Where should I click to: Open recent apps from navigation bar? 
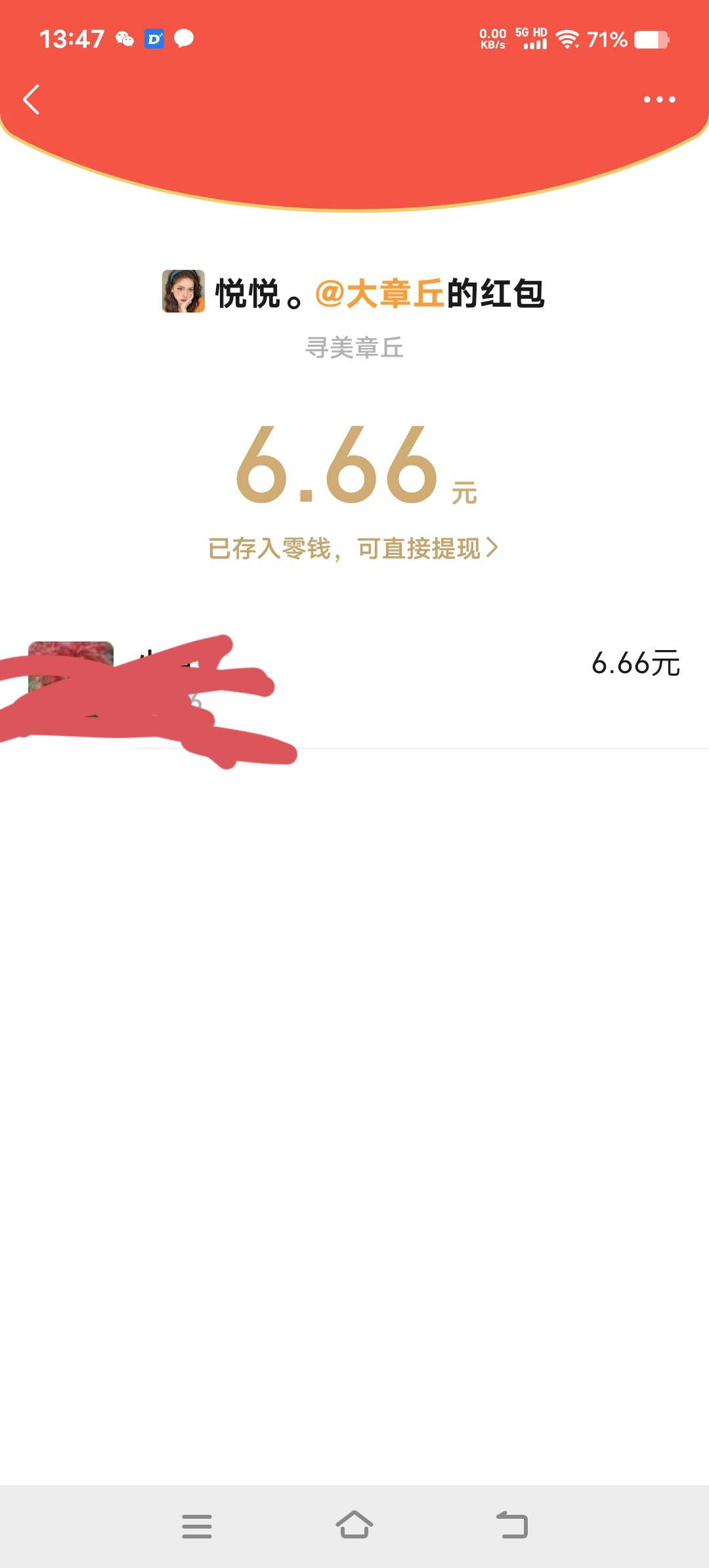tap(197, 1526)
